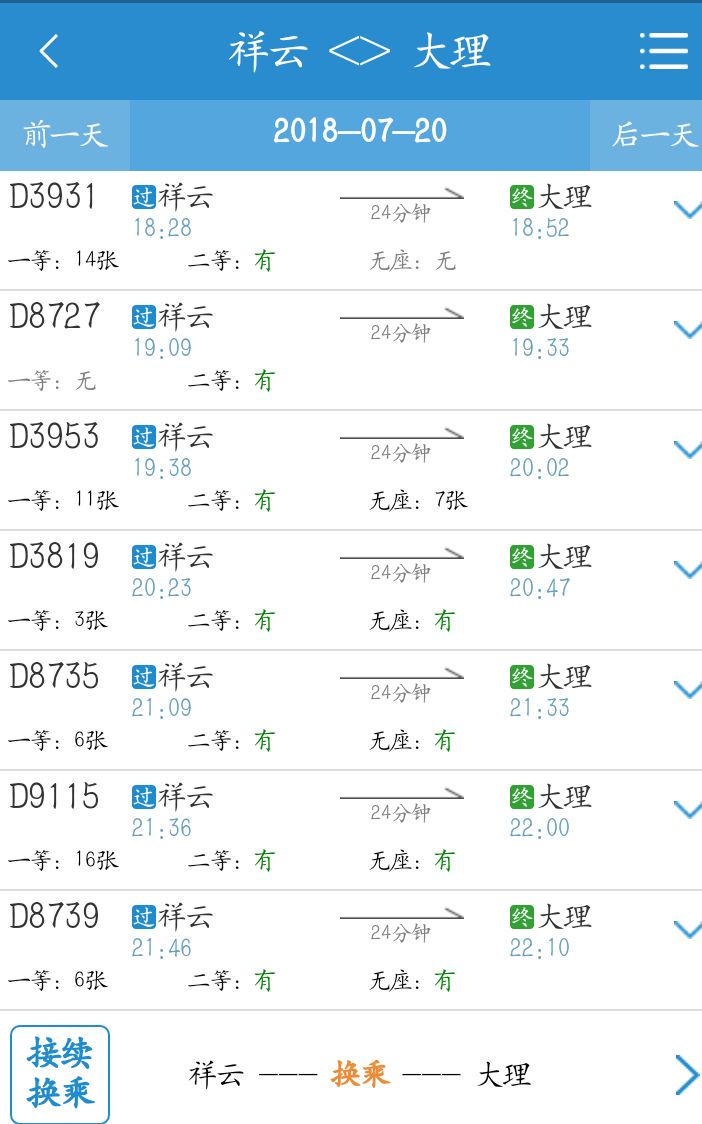Swap stations with the 祥云 <> 大理 arrows

click(359, 52)
